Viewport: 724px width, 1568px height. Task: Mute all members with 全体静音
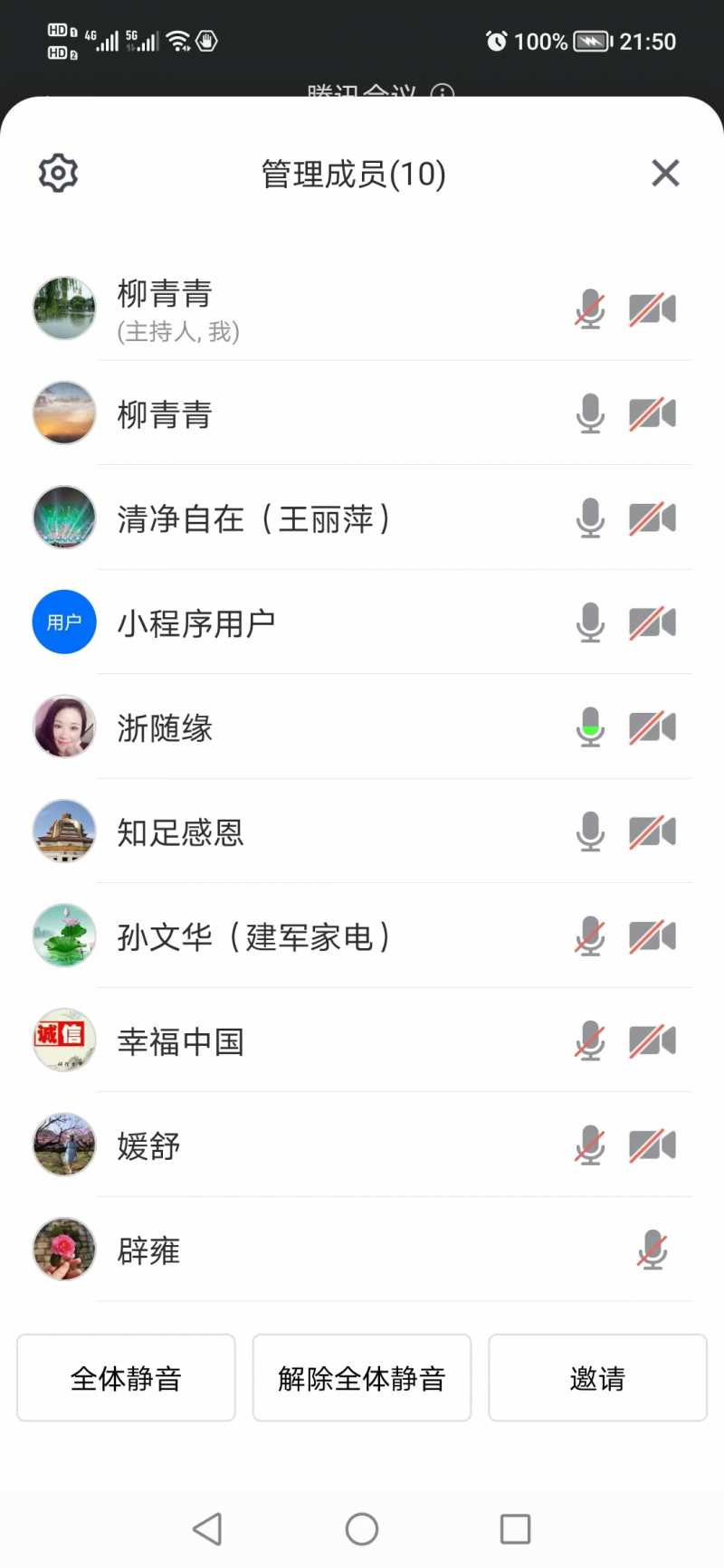pyautogui.click(x=126, y=1378)
